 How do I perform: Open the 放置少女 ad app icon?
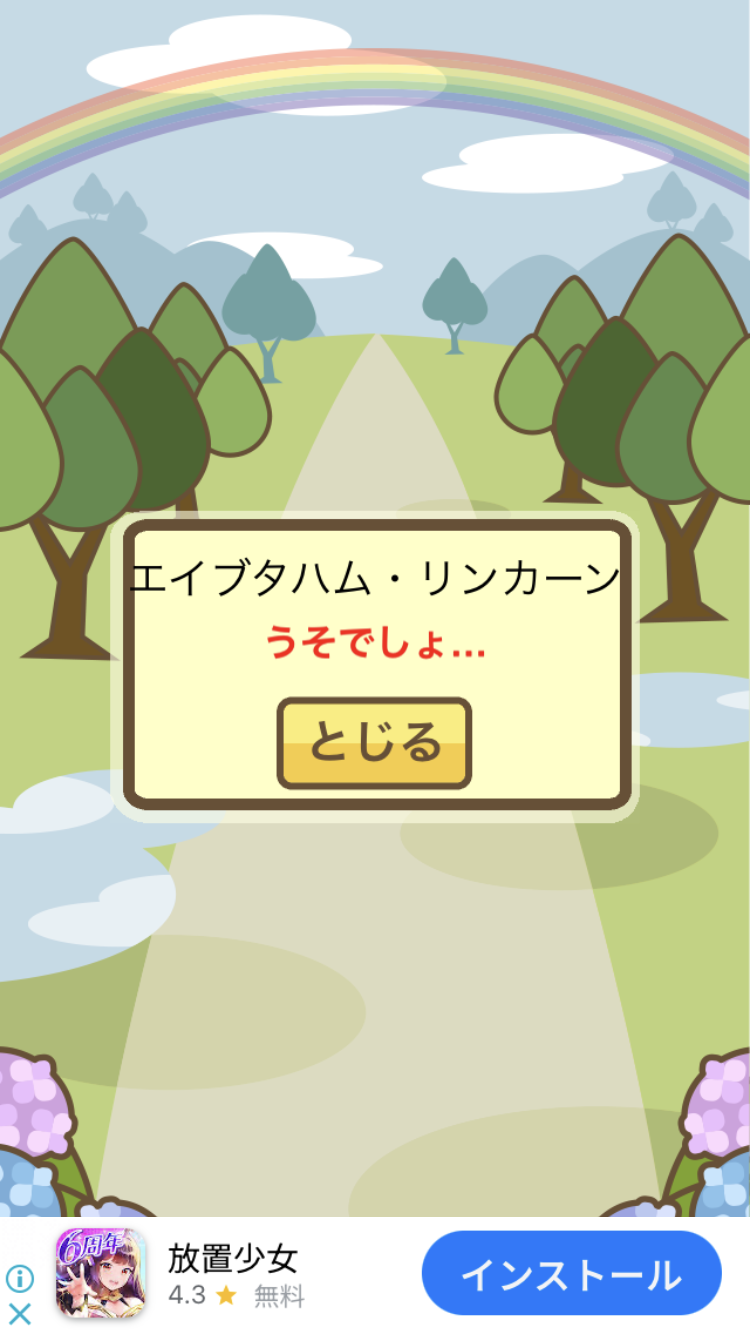[100, 1273]
